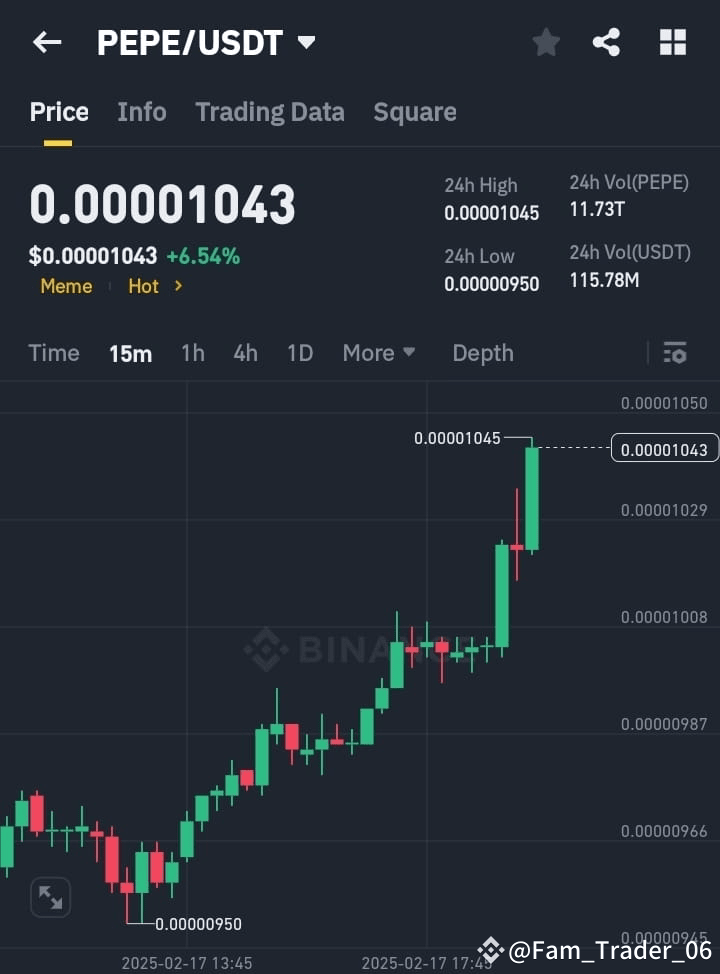
Task: Open the Depth view
Action: click(482, 353)
